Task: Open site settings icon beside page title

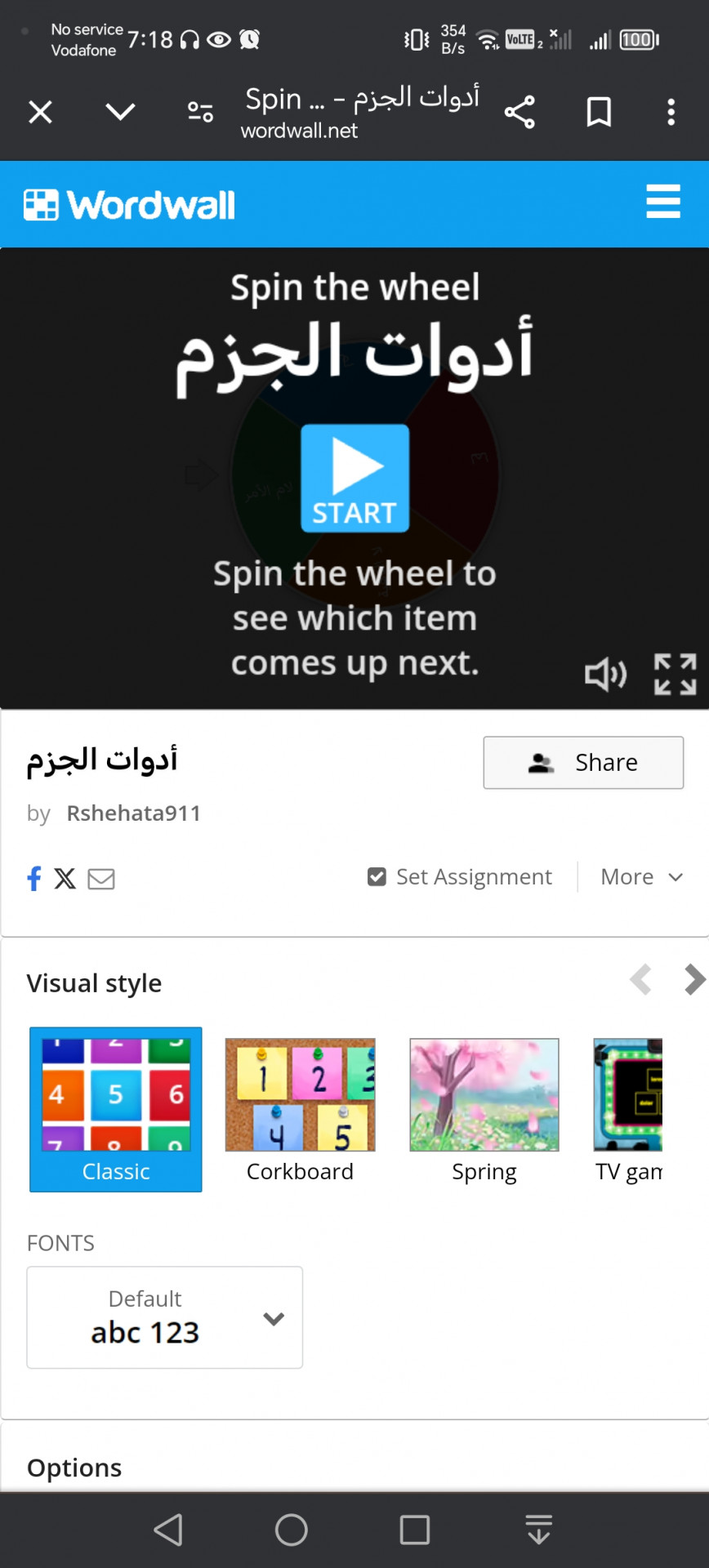Action: tap(200, 112)
